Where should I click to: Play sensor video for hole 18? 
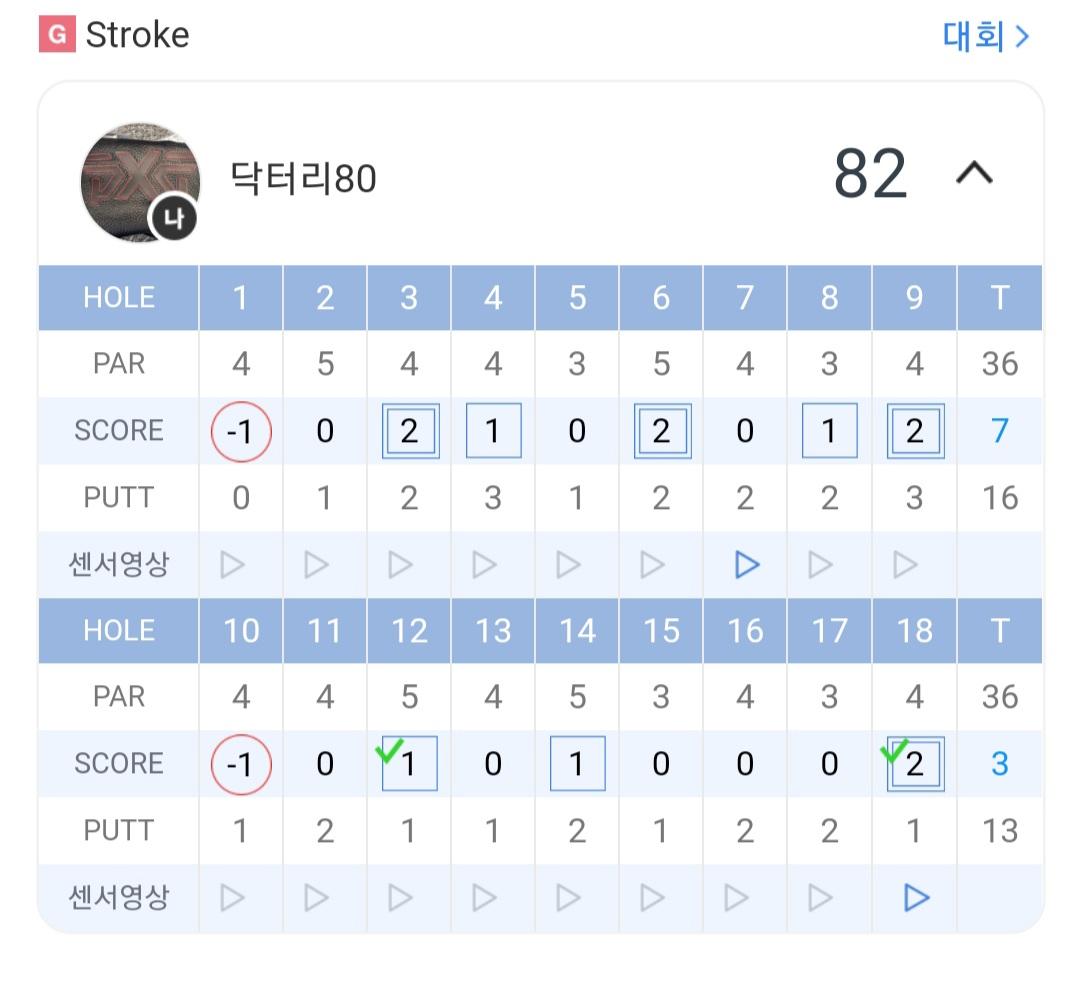pos(915,898)
